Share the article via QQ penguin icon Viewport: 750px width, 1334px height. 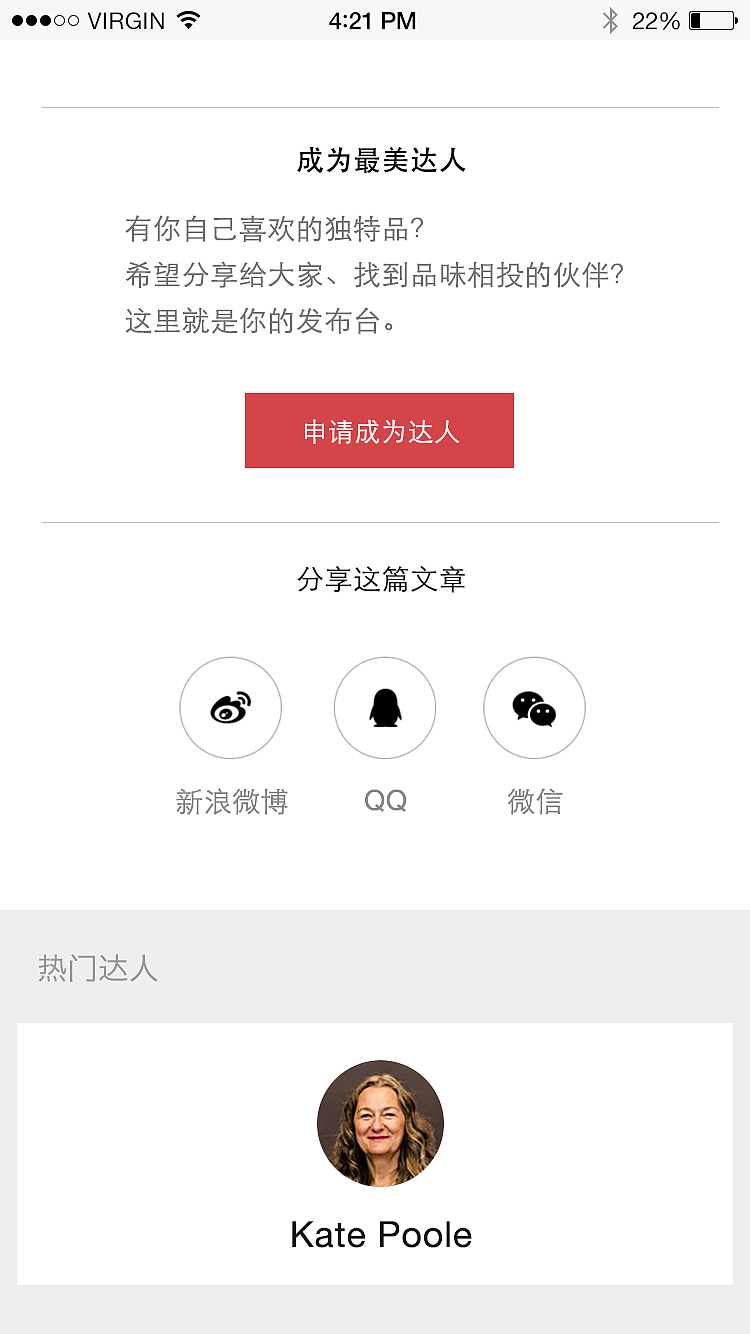pyautogui.click(x=384, y=707)
